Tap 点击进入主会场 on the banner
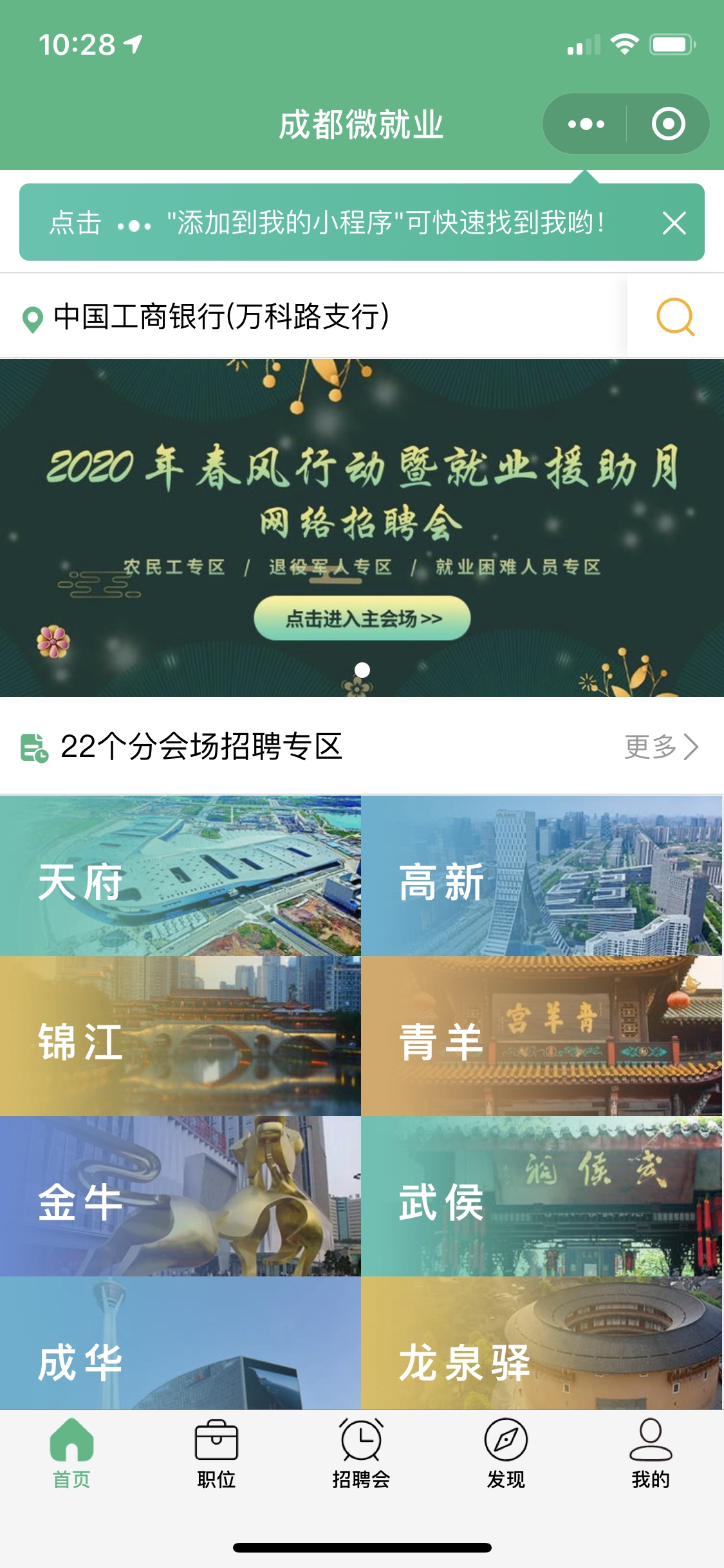Viewport: 724px width, 1568px height. click(362, 619)
